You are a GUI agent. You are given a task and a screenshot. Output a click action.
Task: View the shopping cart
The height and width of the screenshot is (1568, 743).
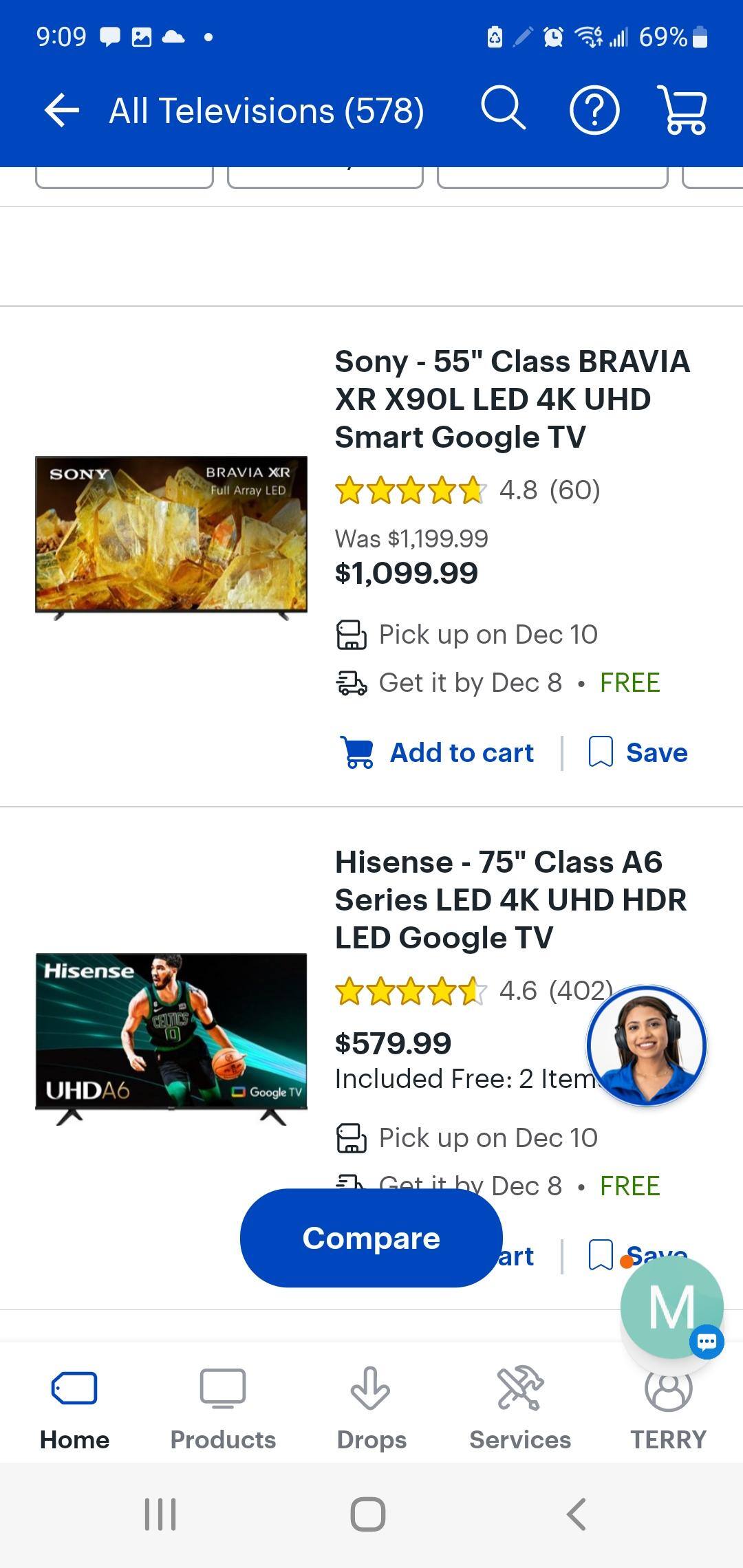click(682, 110)
